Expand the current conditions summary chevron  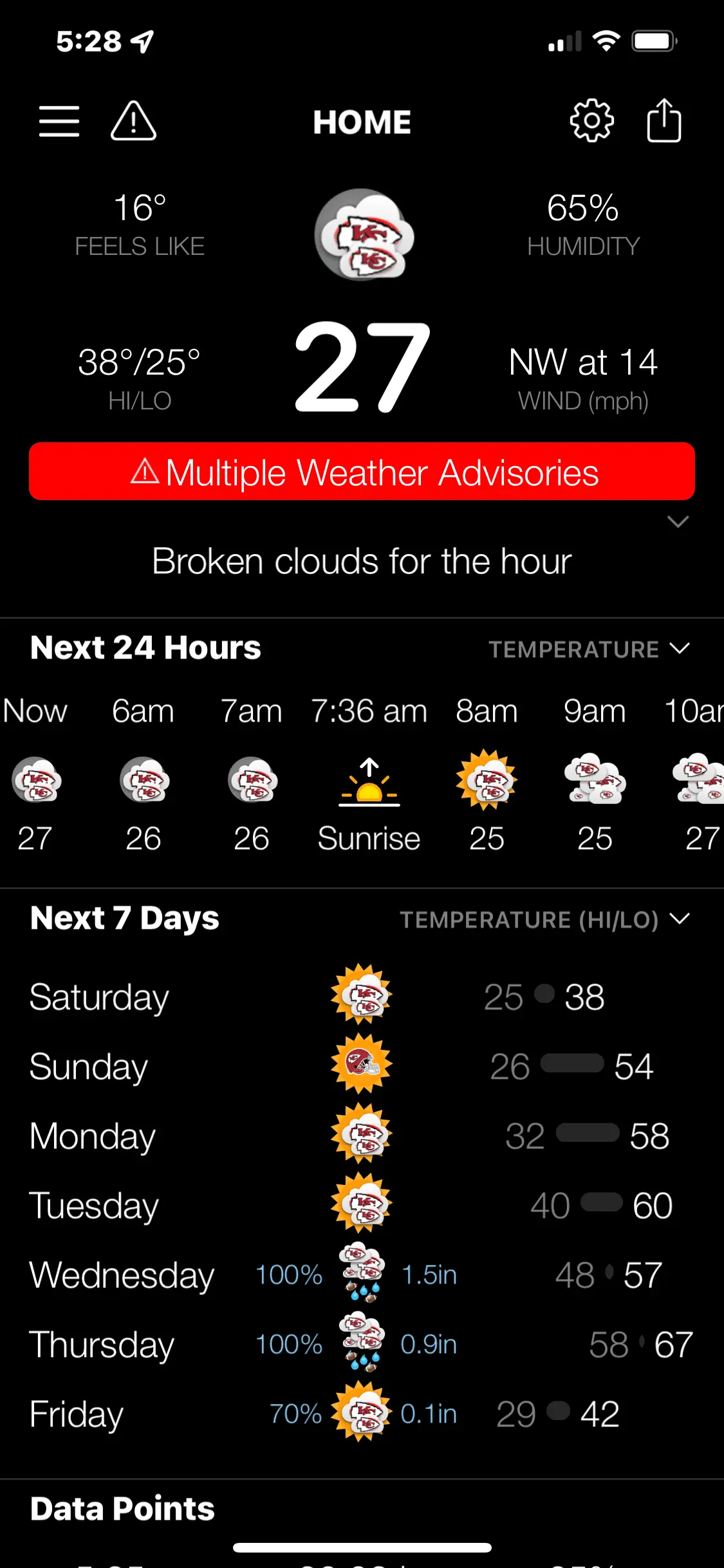click(x=678, y=522)
